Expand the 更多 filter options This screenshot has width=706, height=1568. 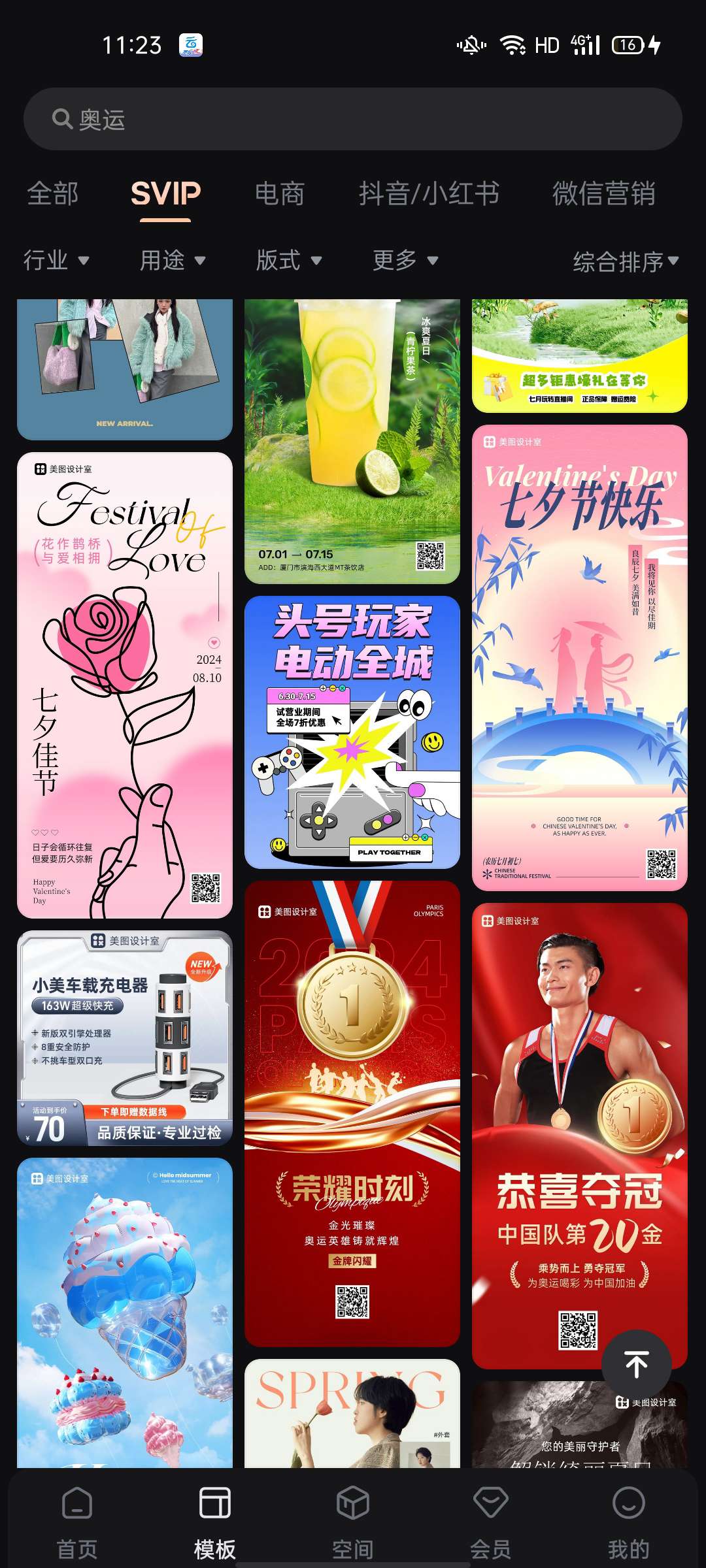pyautogui.click(x=405, y=261)
